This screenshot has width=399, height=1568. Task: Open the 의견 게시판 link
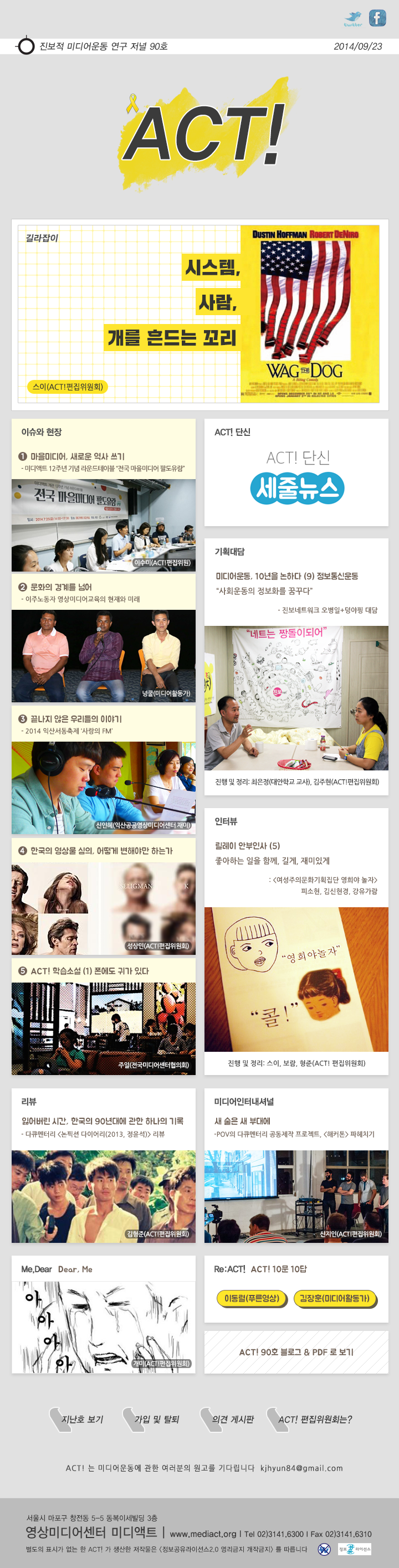click(232, 1420)
